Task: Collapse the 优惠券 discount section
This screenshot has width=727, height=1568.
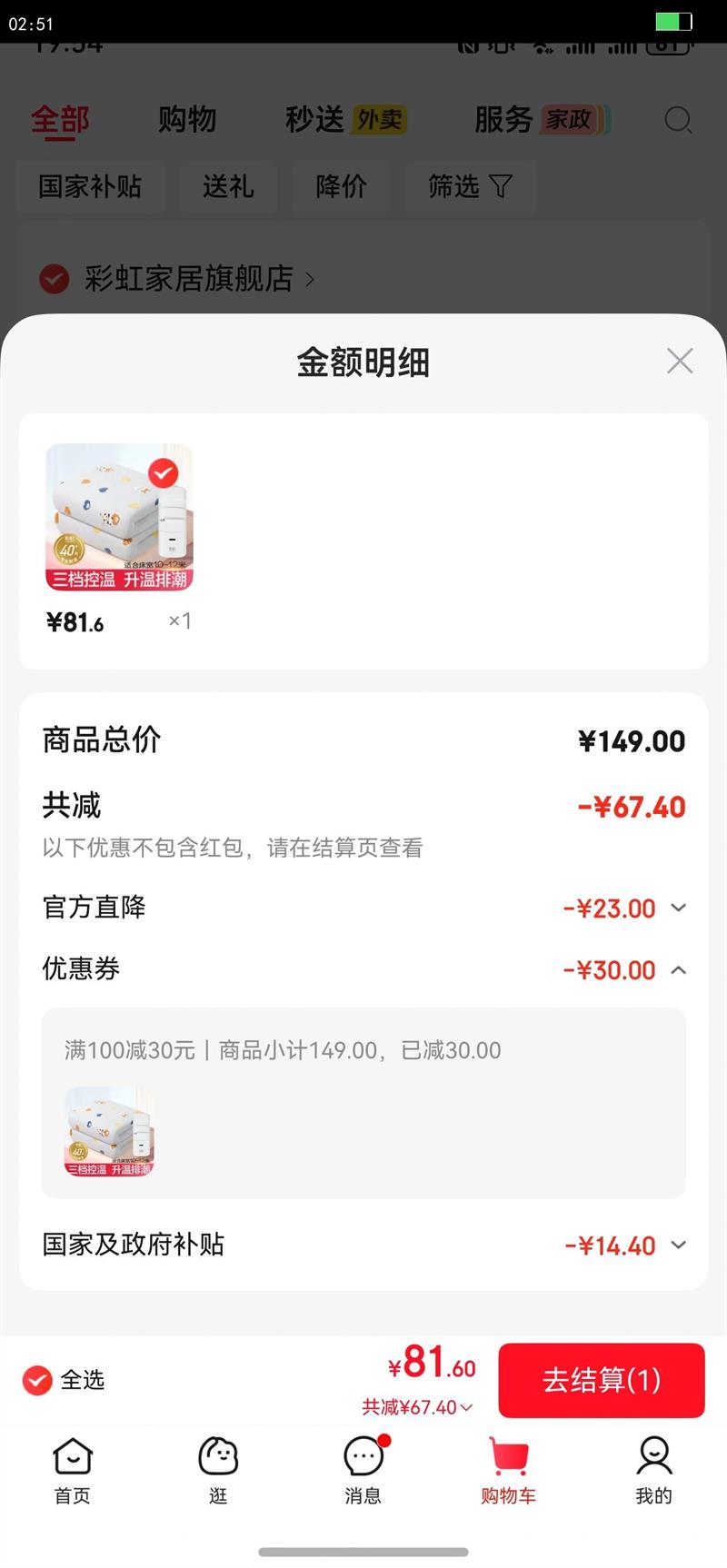Action: pos(678,970)
